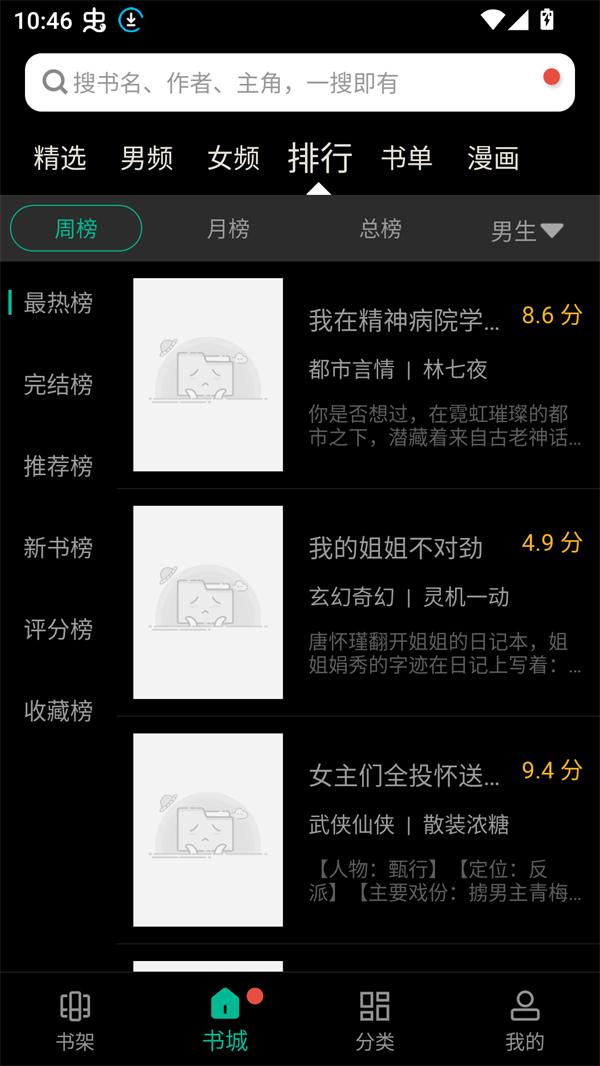Open the 漫画 tab
The width and height of the screenshot is (600, 1066).
493,158
